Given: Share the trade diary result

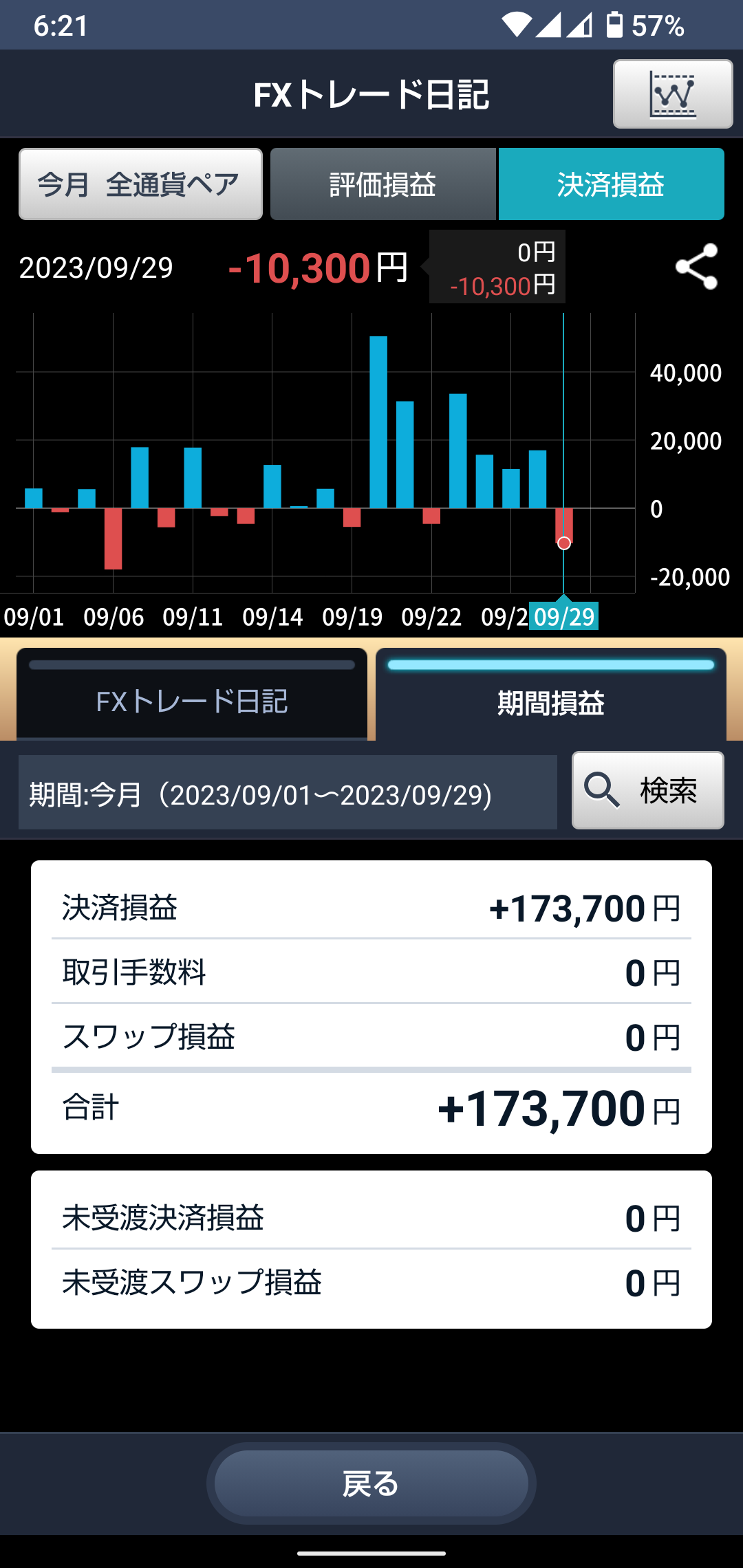Looking at the screenshot, I should point(696,267).
